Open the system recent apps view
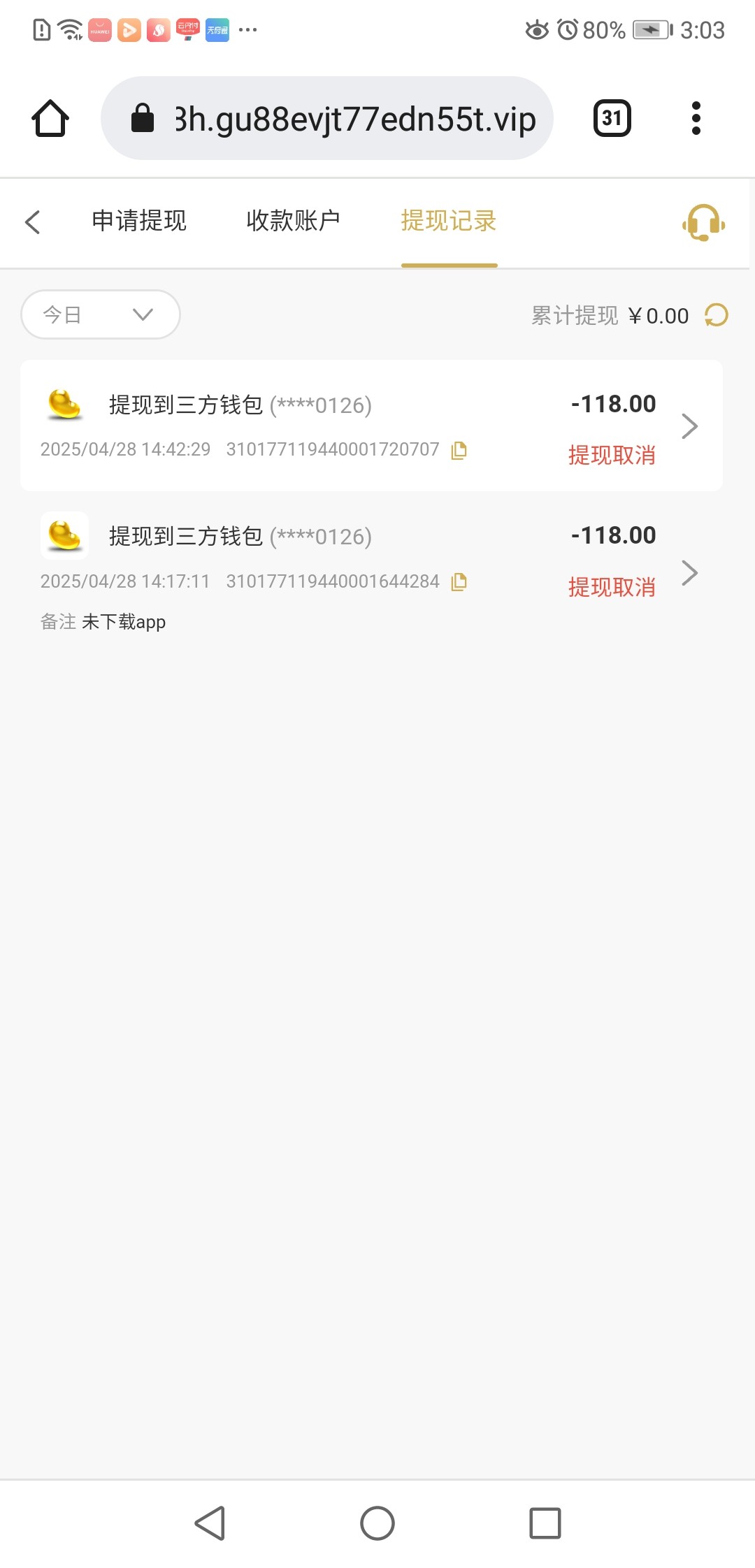The image size is (755, 1568). [545, 1523]
